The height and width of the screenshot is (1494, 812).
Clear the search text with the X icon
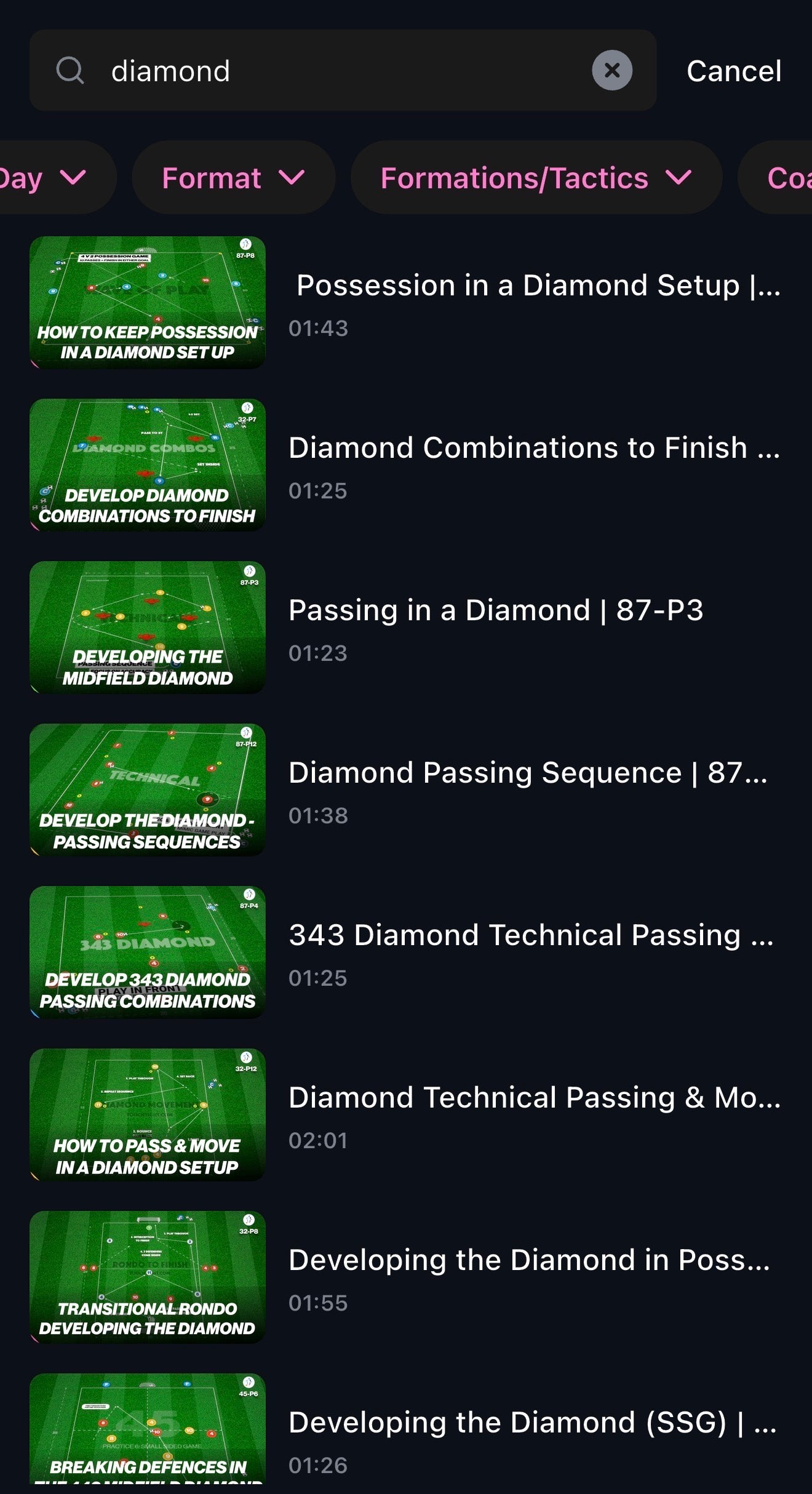(611, 70)
